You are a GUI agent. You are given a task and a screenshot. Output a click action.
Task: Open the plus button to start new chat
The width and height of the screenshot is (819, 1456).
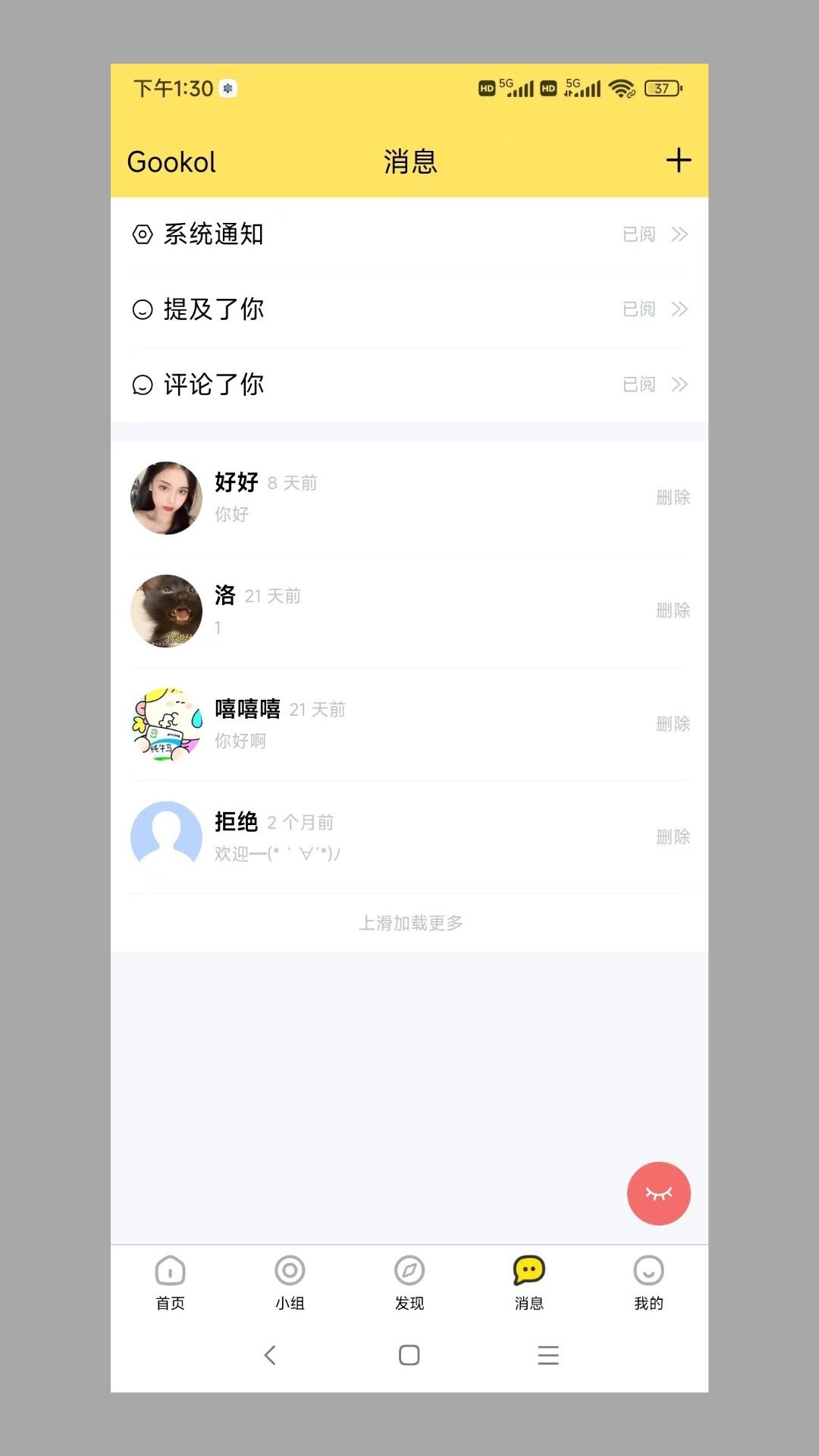click(x=679, y=160)
